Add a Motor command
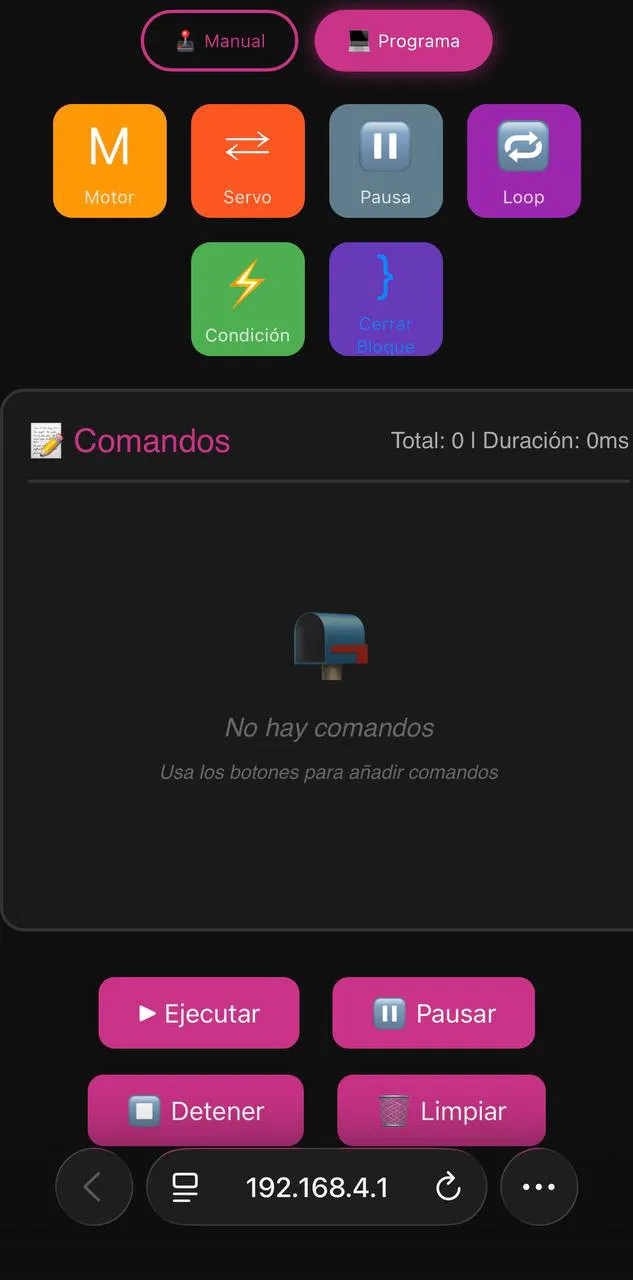Image resolution: width=633 pixels, height=1280 pixels. (110, 161)
